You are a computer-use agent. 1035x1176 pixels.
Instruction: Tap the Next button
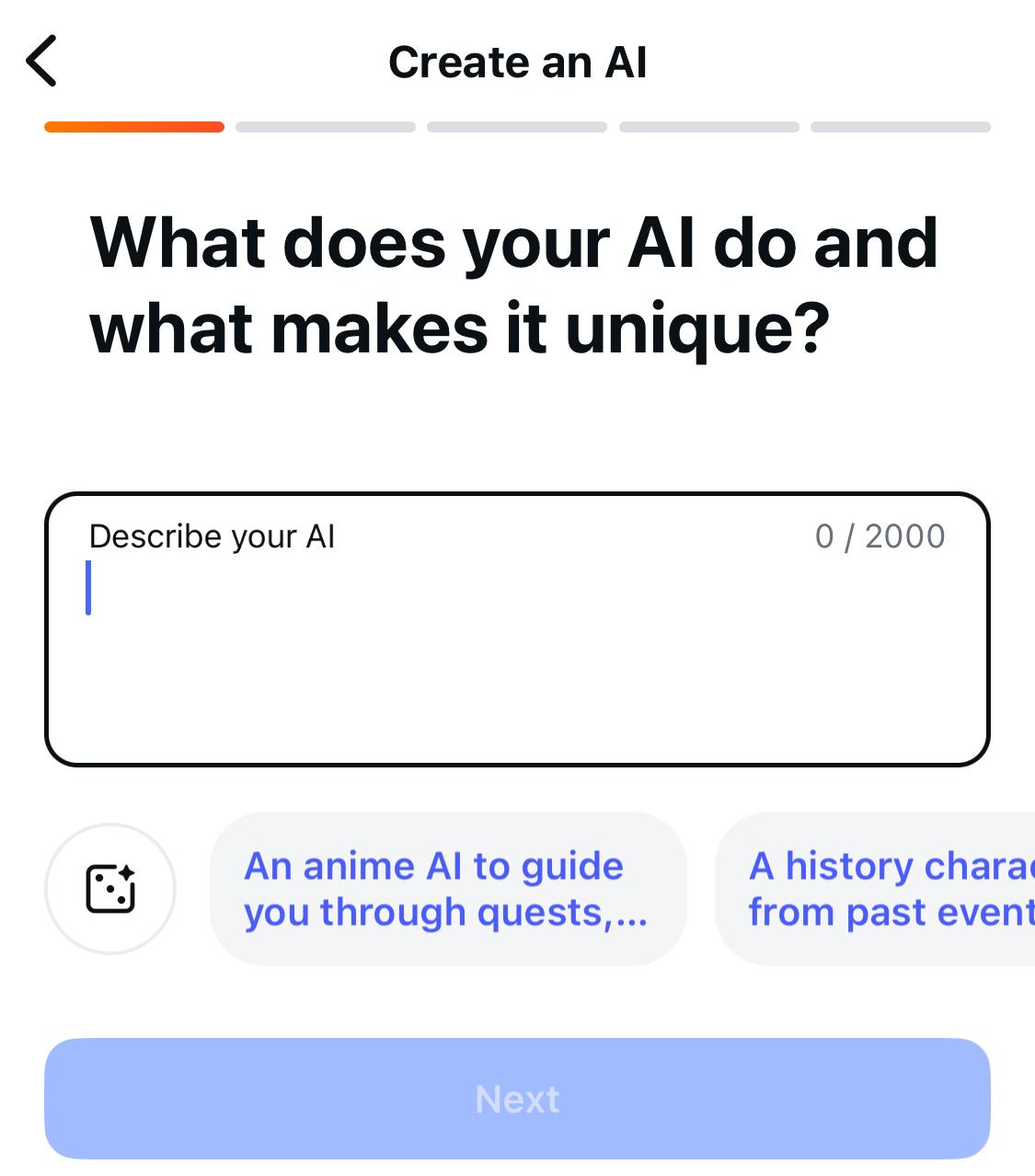click(x=517, y=1099)
